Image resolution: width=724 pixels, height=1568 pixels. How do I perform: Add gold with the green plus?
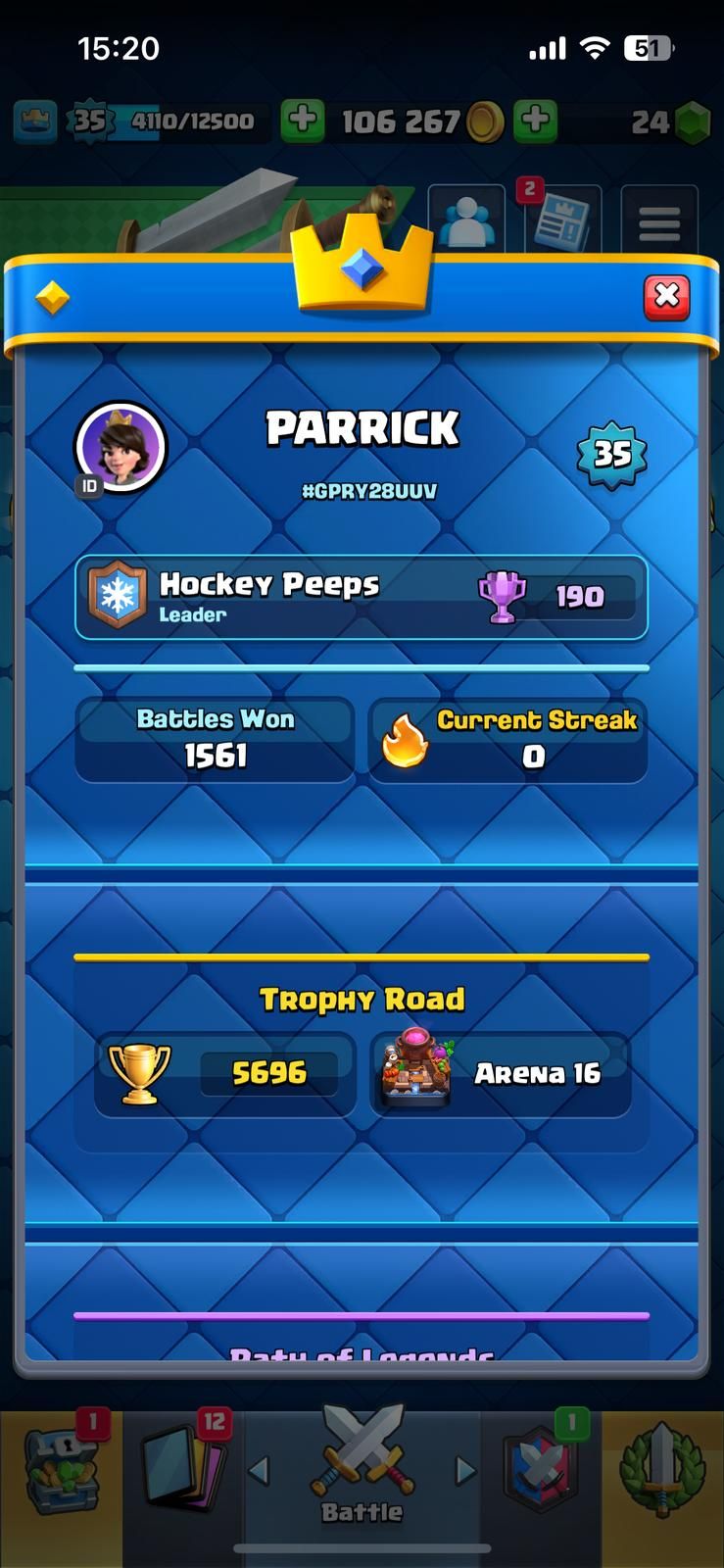click(x=303, y=121)
